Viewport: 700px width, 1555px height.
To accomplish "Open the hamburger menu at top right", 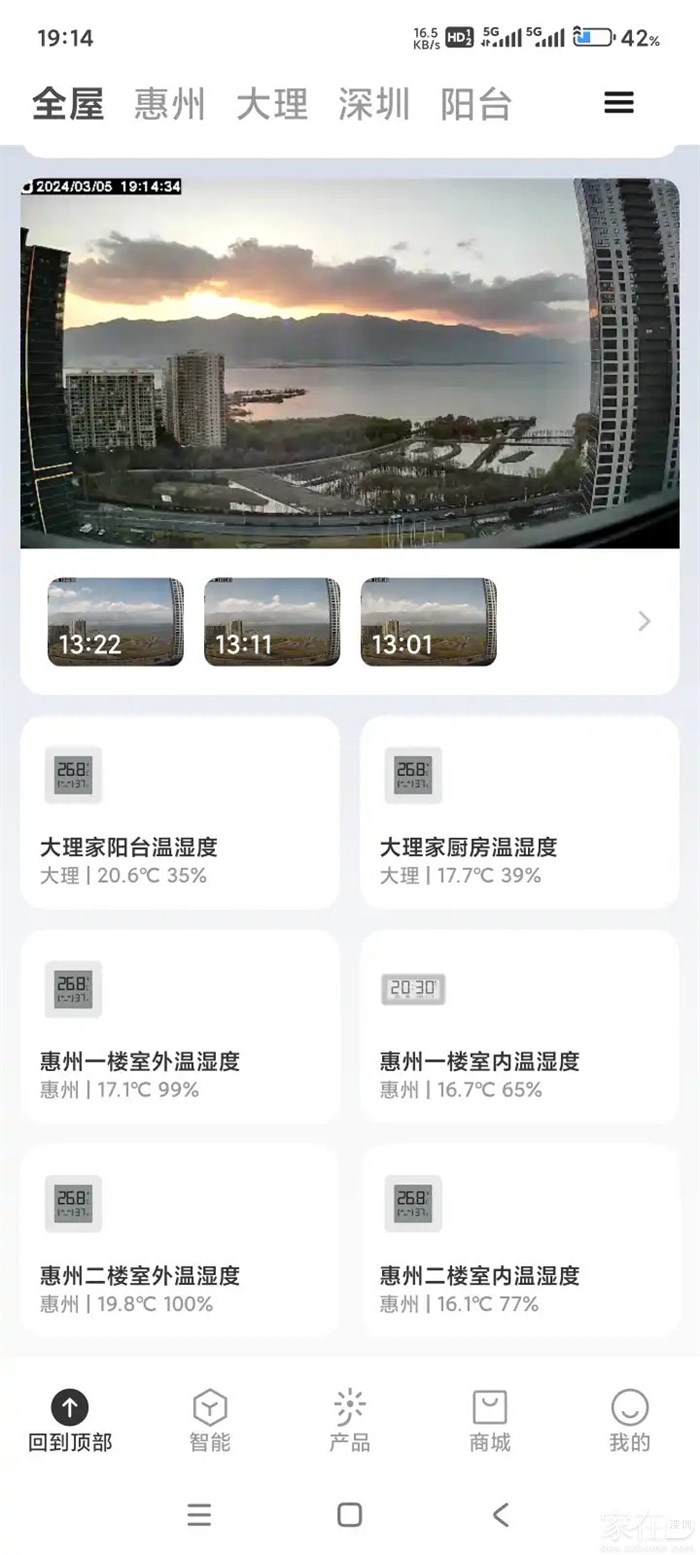I will click(619, 103).
